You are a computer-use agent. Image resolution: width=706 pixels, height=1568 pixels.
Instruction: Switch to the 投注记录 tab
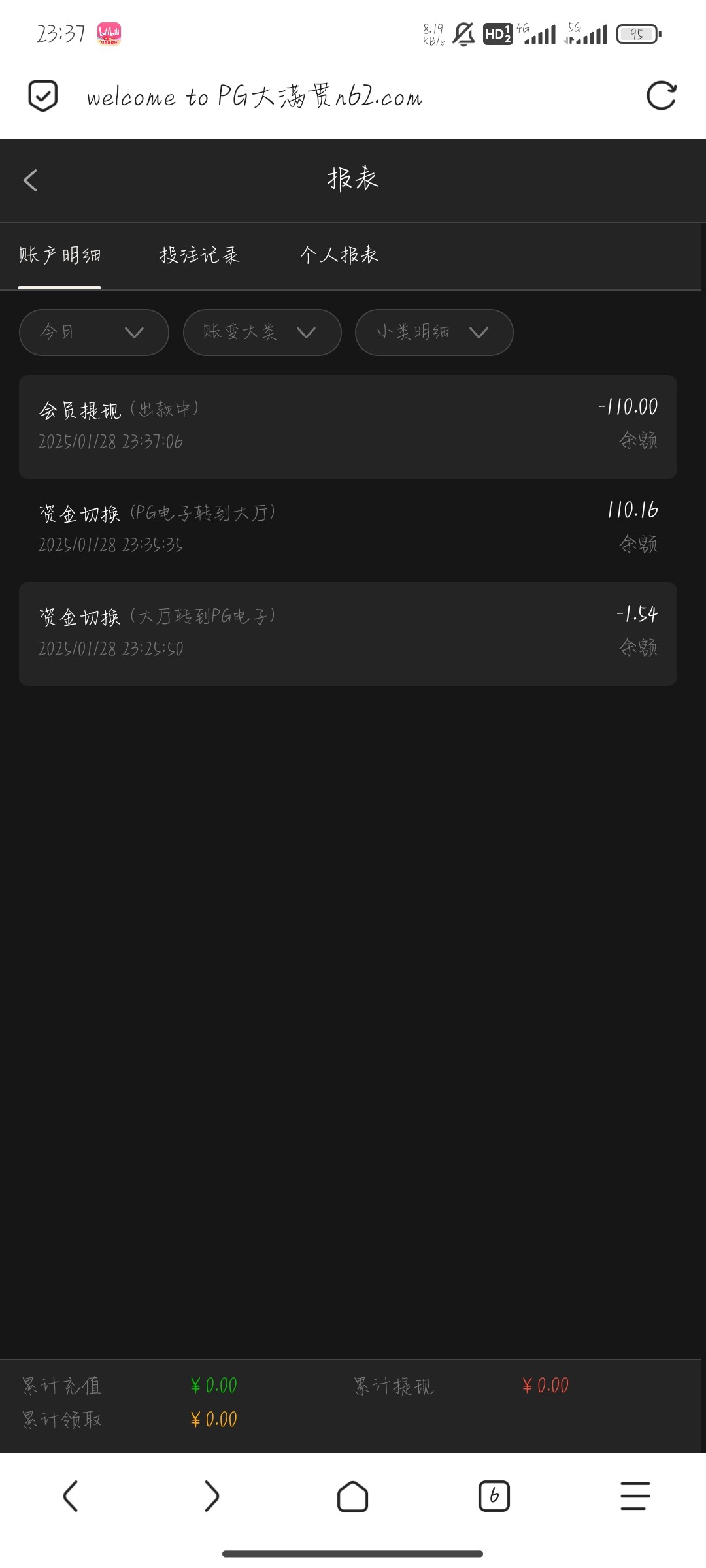(x=199, y=255)
